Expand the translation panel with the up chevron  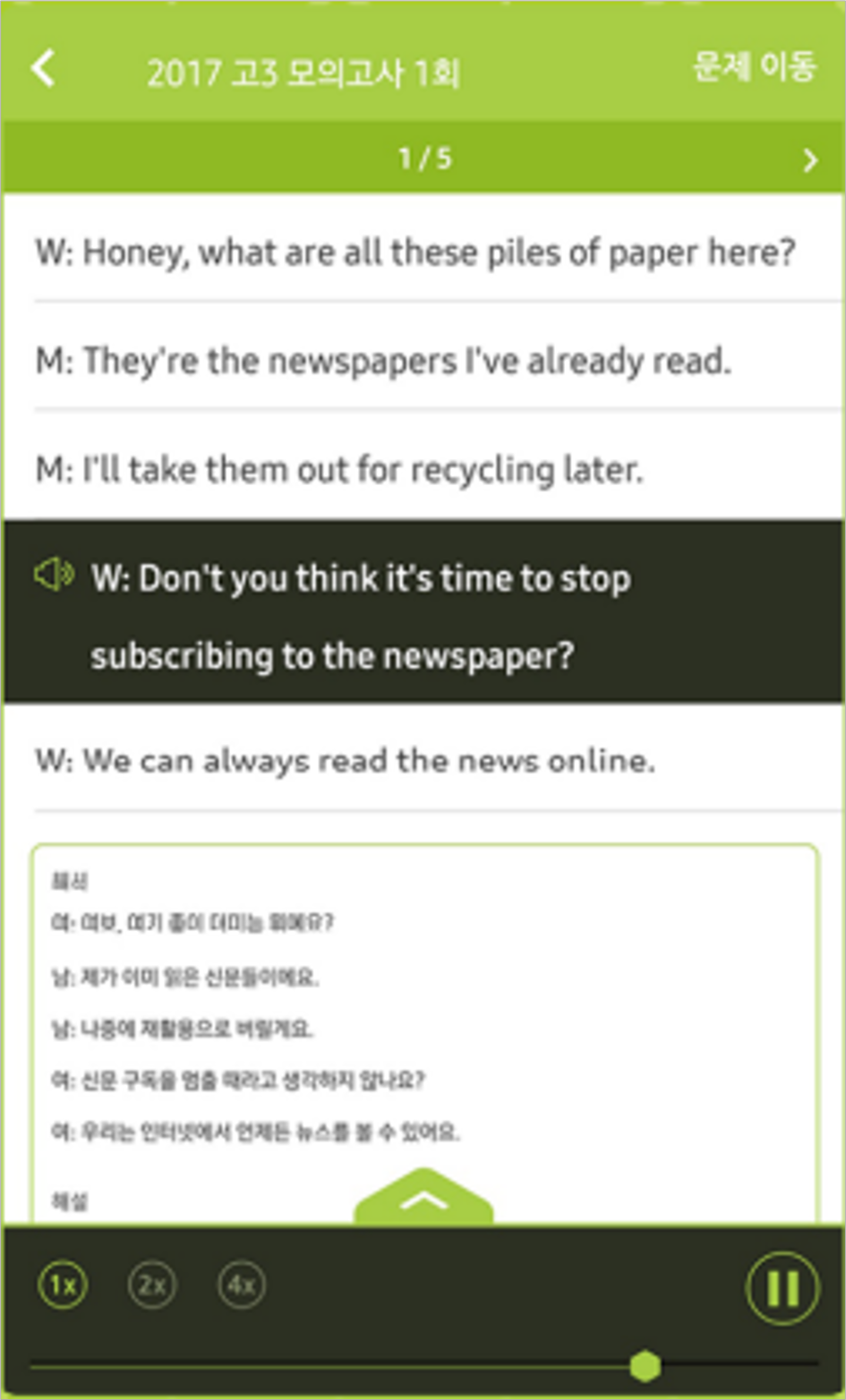click(423, 1197)
